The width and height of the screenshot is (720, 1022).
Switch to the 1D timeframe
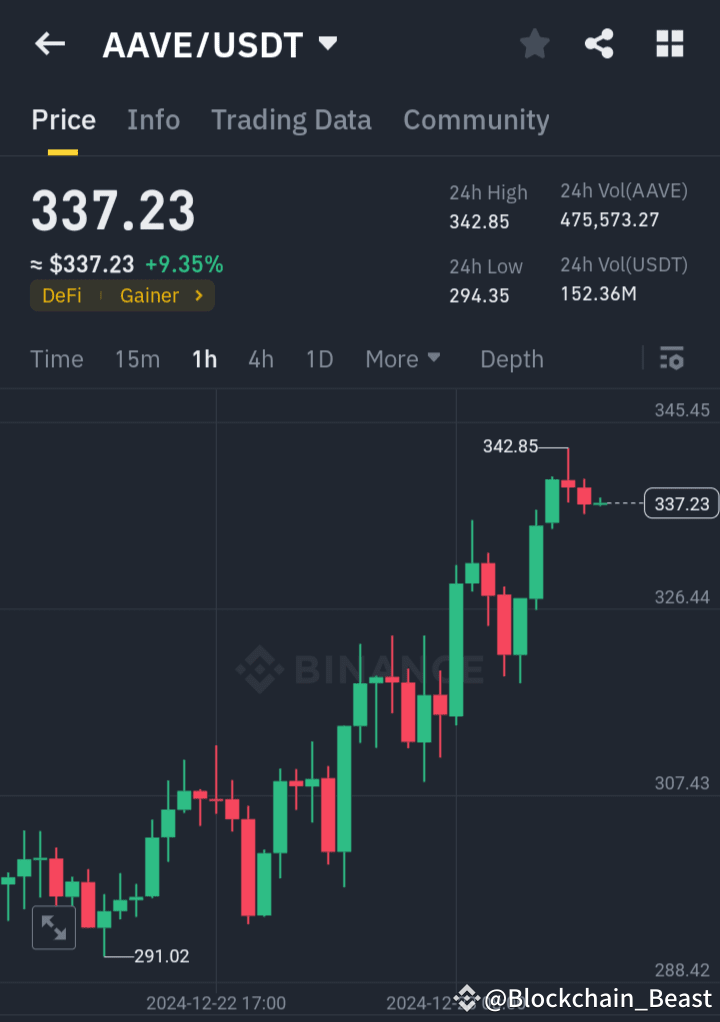[319, 358]
